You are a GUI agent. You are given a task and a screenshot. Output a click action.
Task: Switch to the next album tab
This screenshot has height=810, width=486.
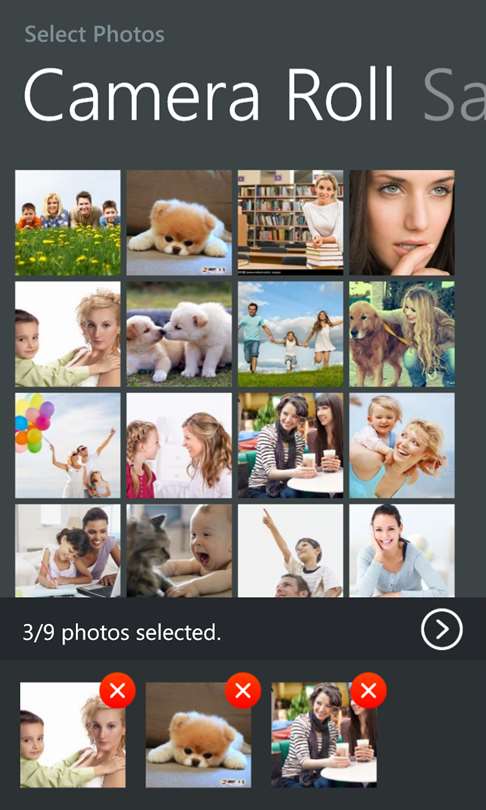(454, 97)
